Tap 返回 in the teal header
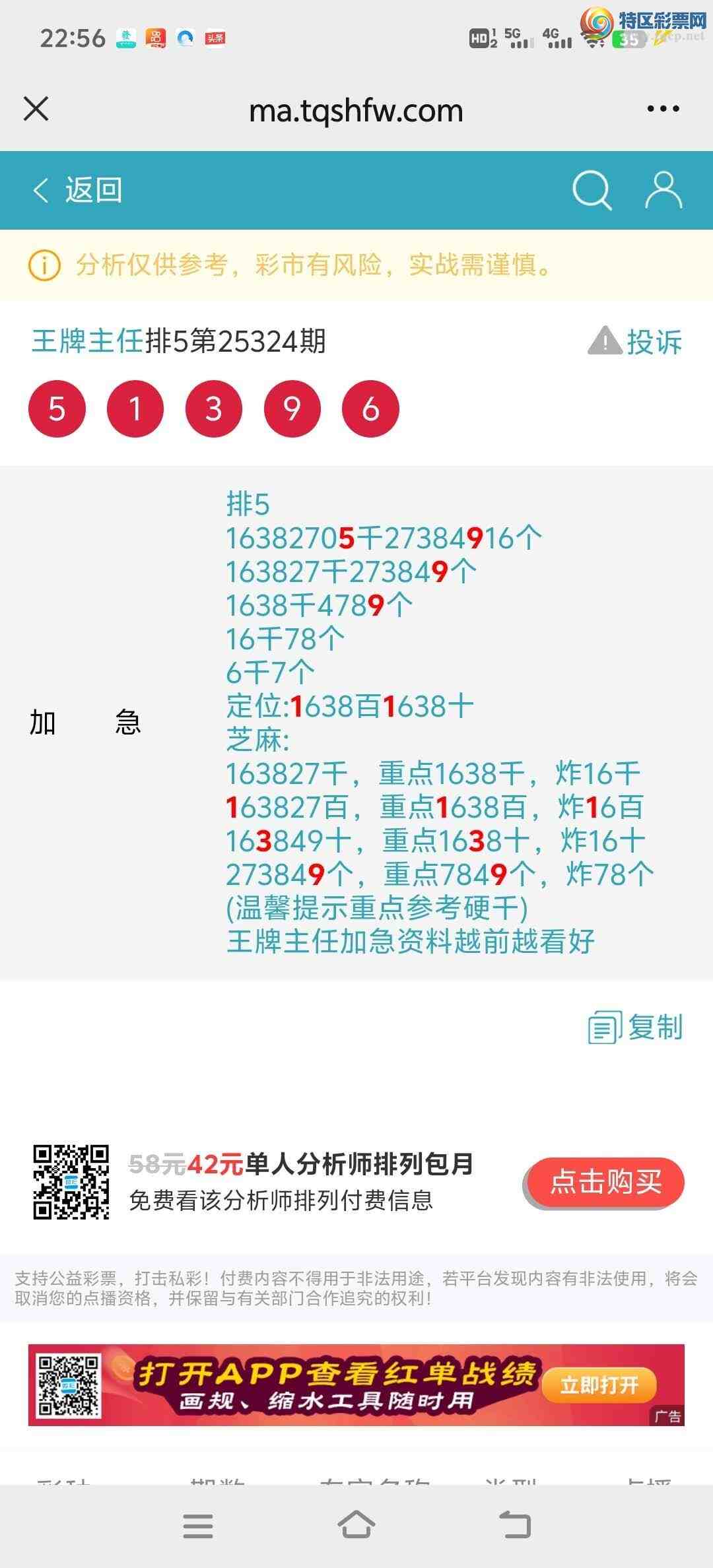The image size is (713, 1568). coord(92,190)
